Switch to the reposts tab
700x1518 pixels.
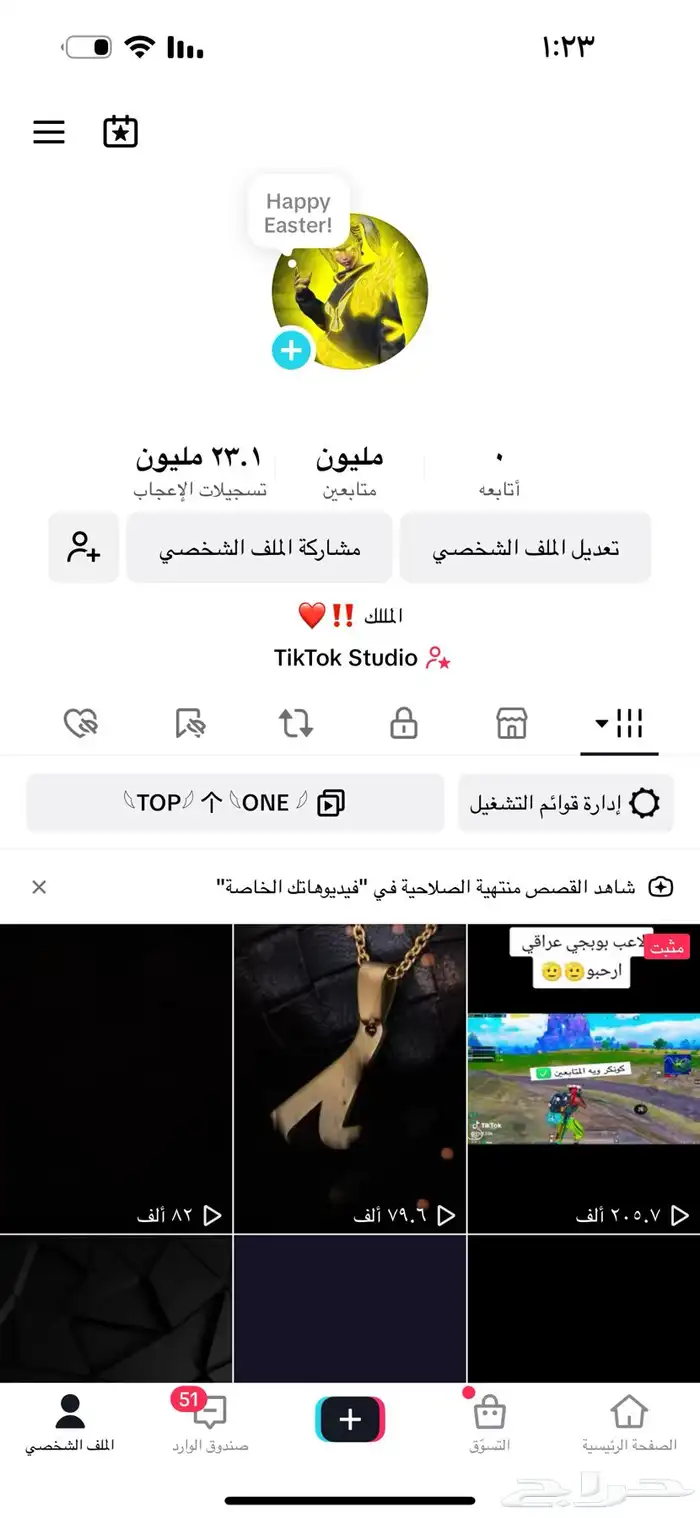coord(296,723)
